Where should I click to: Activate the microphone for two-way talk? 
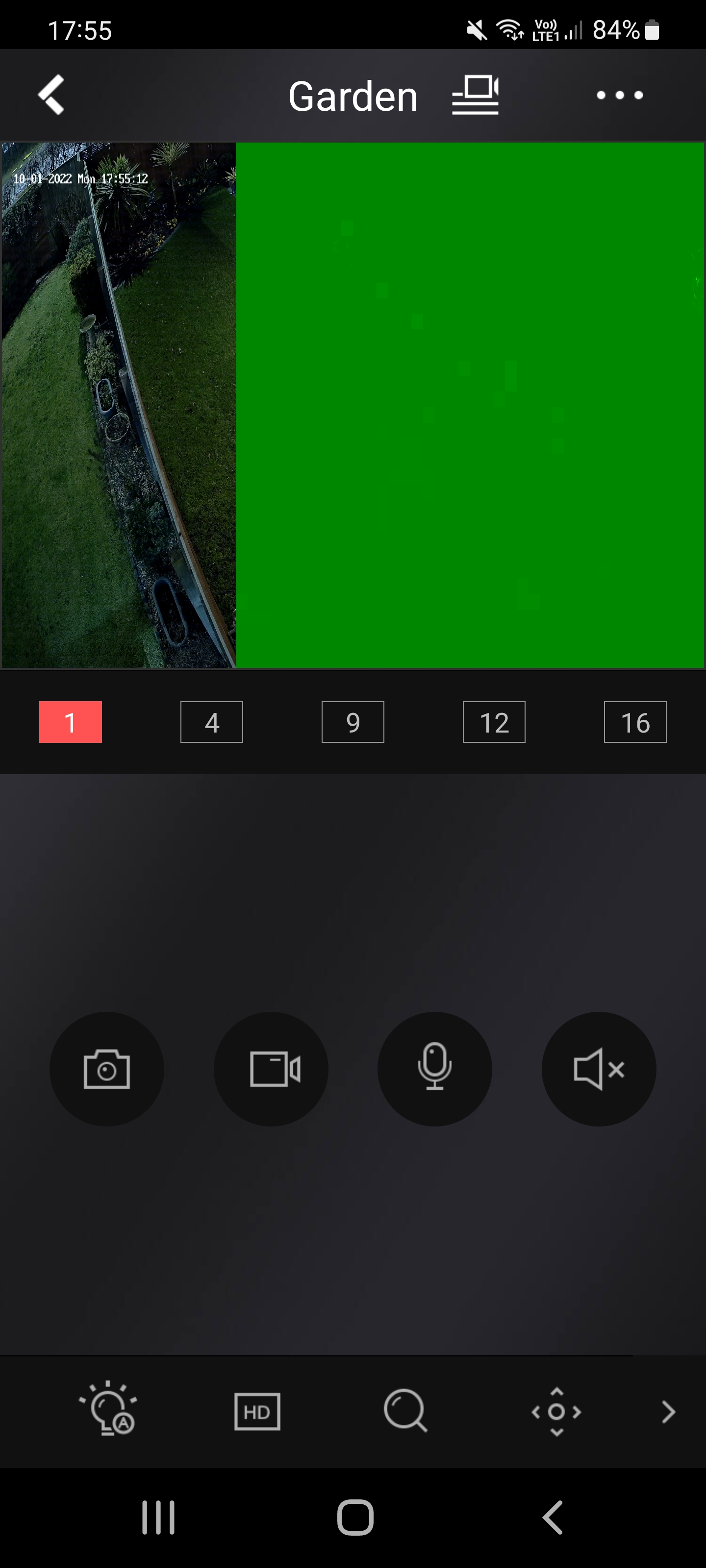tap(434, 1069)
